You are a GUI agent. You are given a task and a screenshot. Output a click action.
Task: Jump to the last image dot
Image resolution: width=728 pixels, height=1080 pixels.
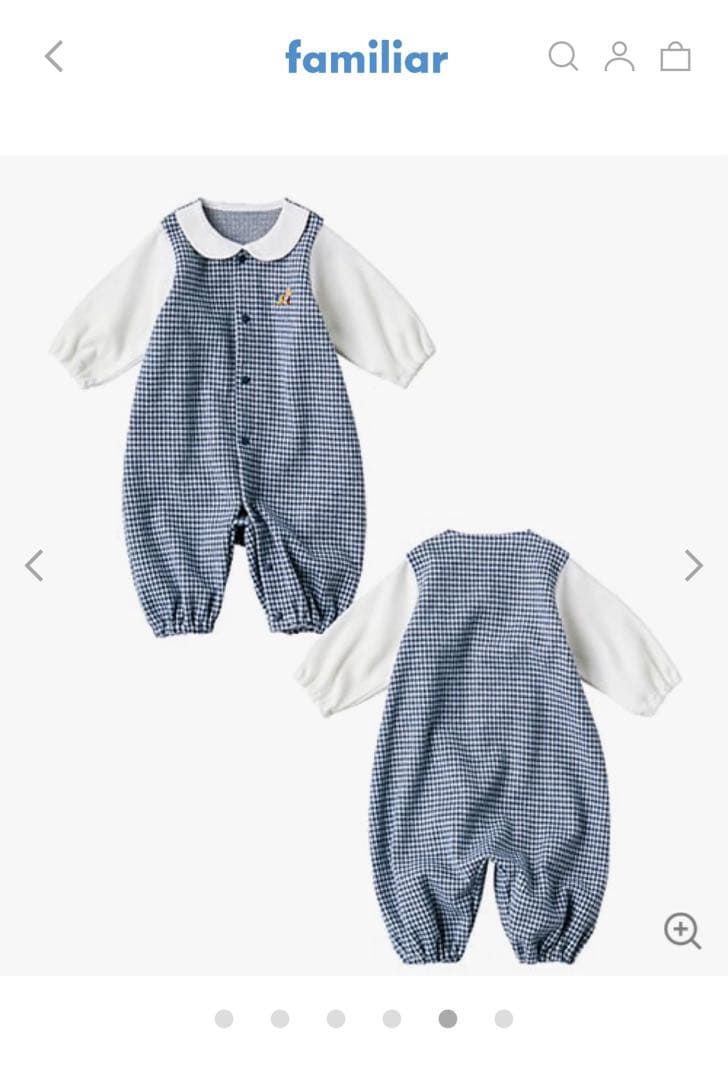[504, 1018]
